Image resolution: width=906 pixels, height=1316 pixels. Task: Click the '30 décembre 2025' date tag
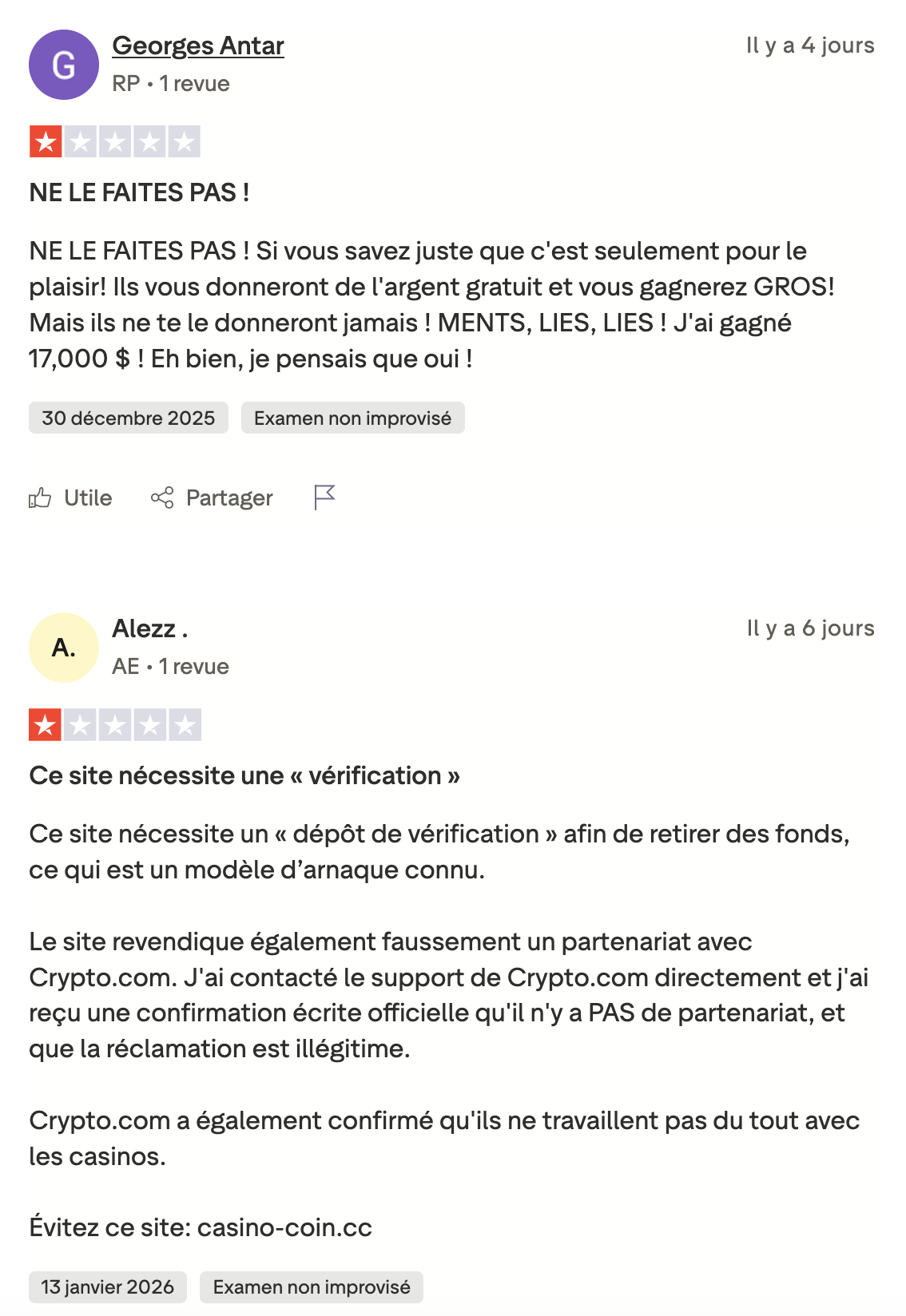(129, 418)
